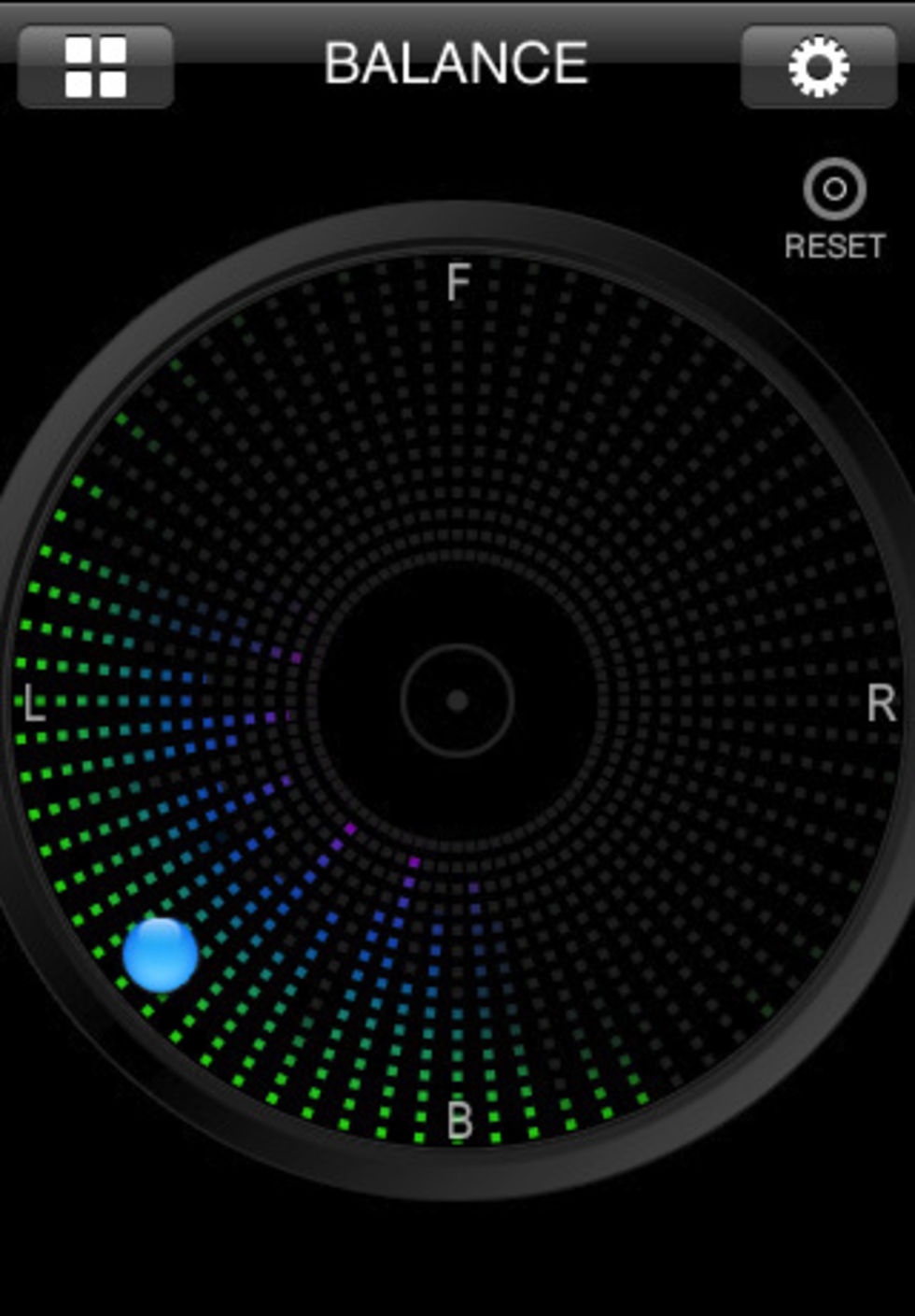Tap the center of the balance dial
Screen dimensions: 915x1316
pyautogui.click(x=457, y=700)
